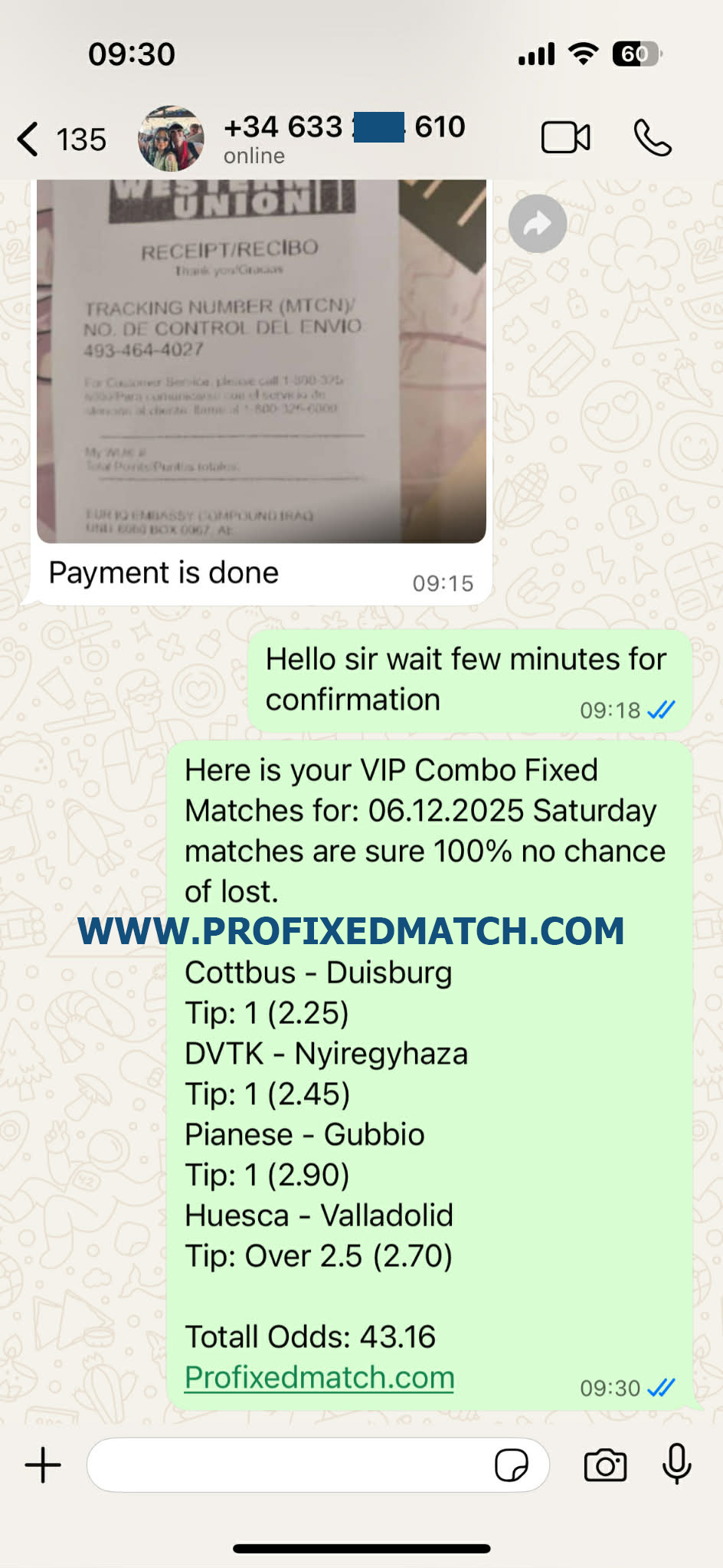This screenshot has width=723, height=1568.
Task: Open contact info for +34 633 number
Action: (x=343, y=138)
